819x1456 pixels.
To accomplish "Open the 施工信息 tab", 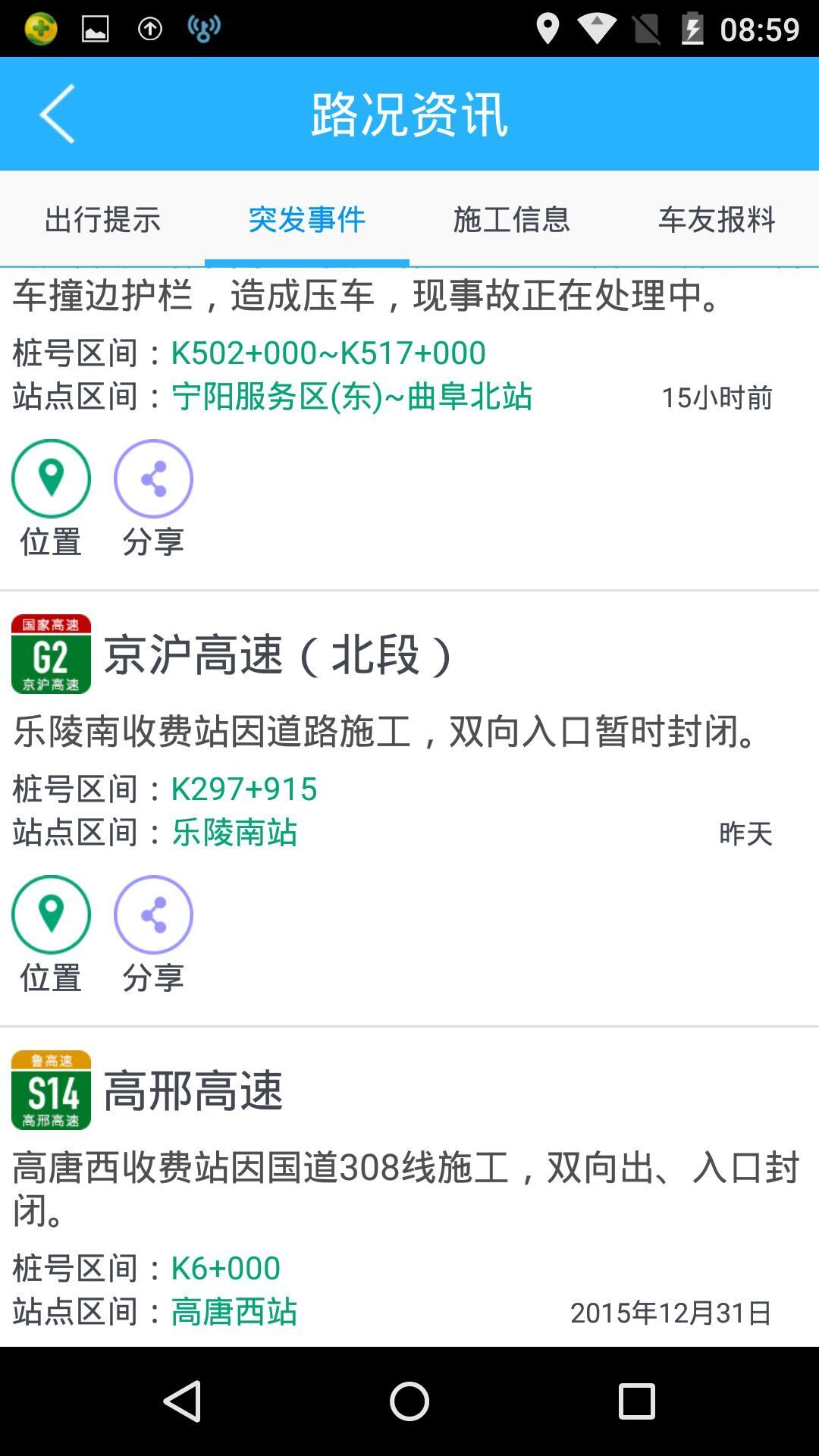I will pos(512,219).
